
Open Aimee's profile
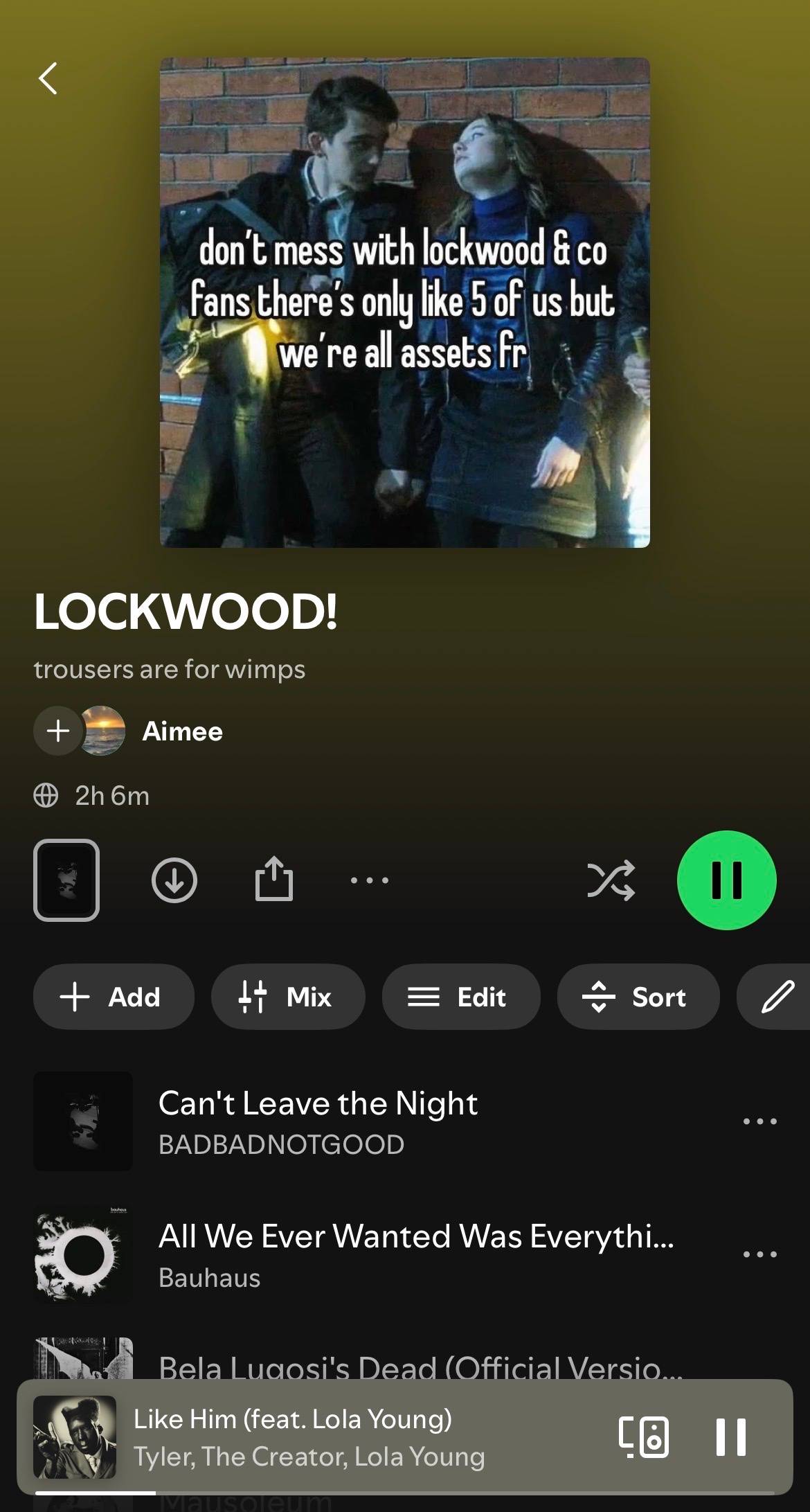pyautogui.click(x=182, y=731)
